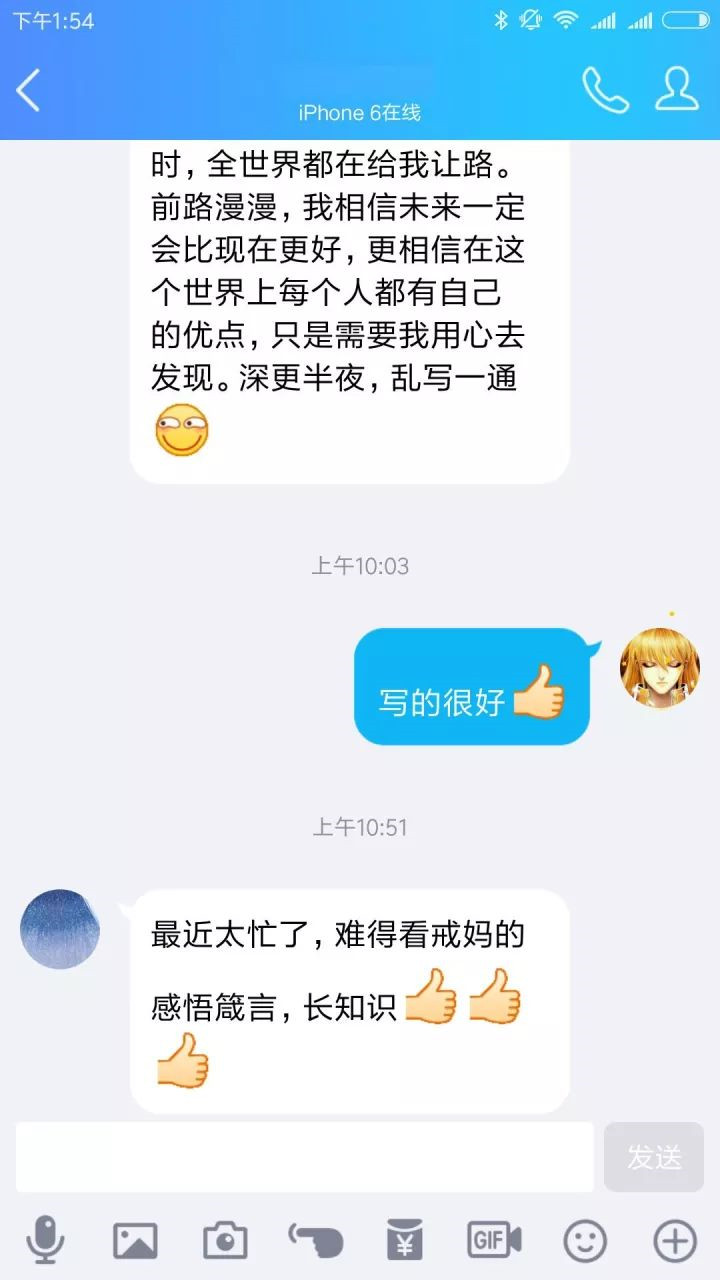Open the camera to take a photo

pyautogui.click(x=225, y=1241)
